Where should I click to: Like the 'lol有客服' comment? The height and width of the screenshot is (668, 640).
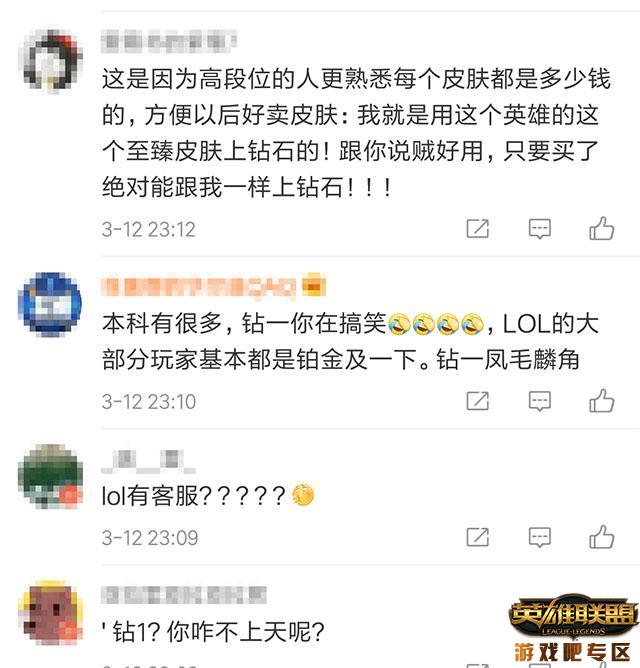pyautogui.click(x=601, y=537)
